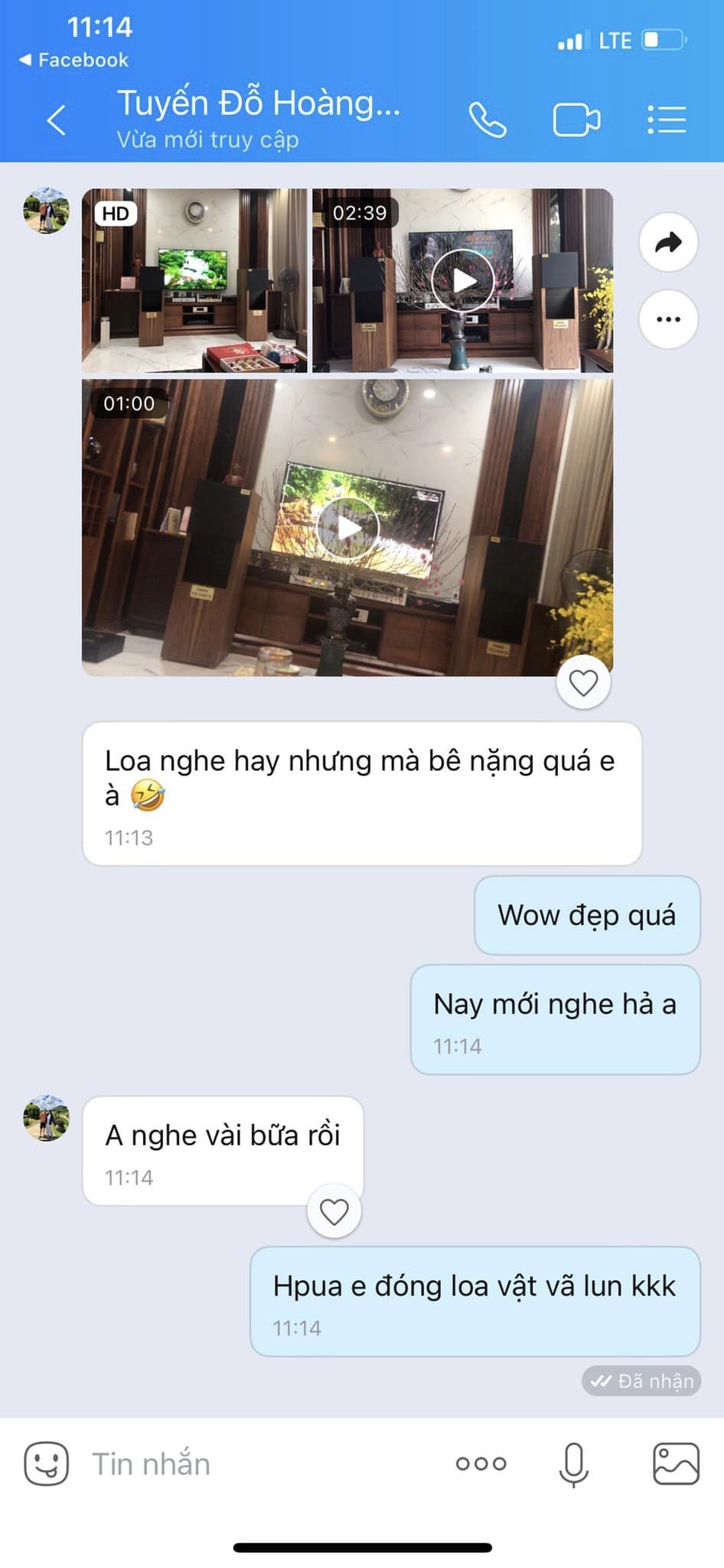Play the 02:39 video
The image size is (724, 1568).
point(463,280)
